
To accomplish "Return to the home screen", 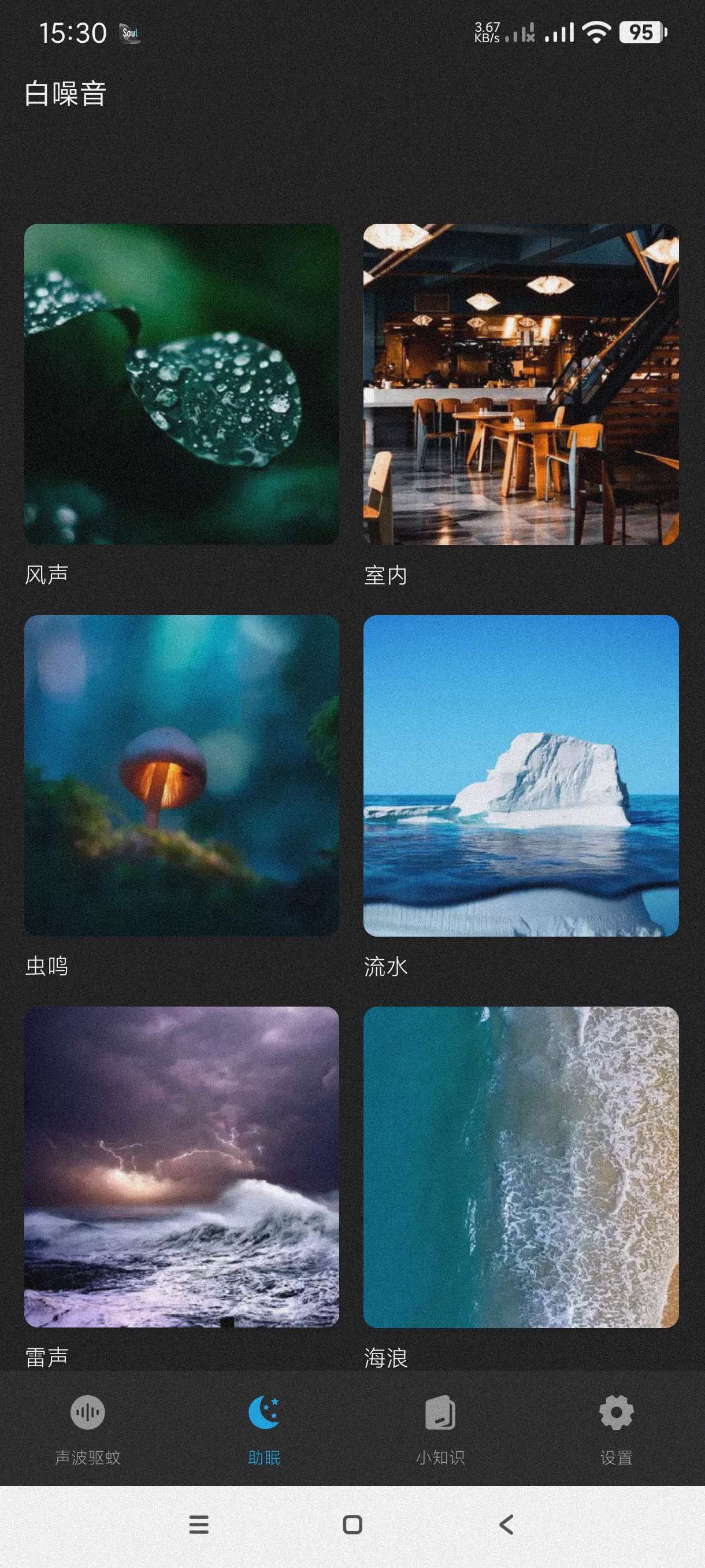I will pyautogui.click(x=353, y=1525).
